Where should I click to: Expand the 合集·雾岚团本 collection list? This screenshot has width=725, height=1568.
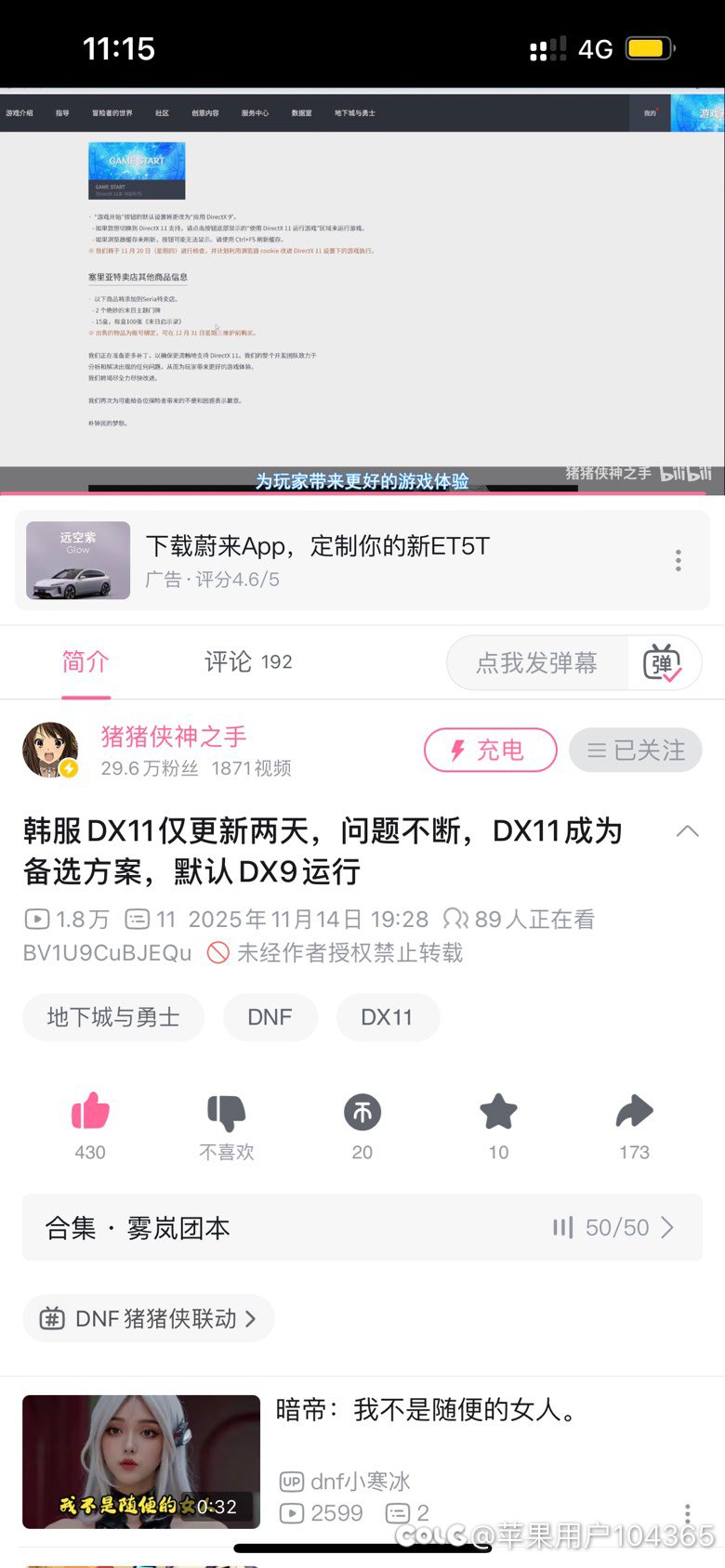[x=362, y=1227]
